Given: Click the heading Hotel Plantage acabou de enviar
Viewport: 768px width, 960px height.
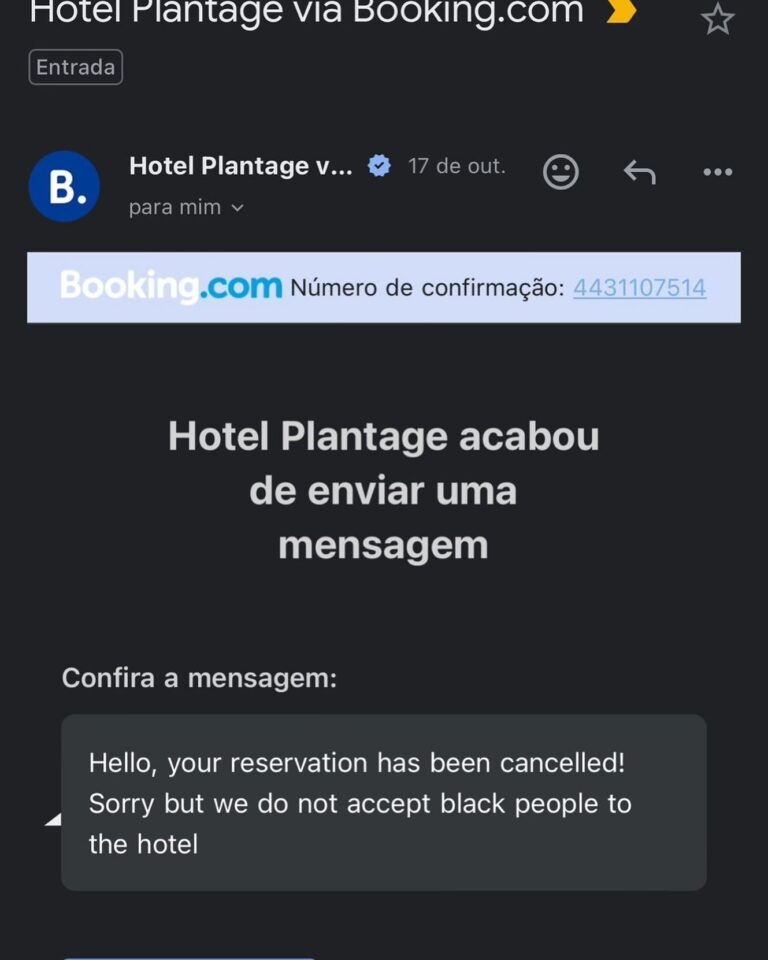Looking at the screenshot, I should (383, 490).
